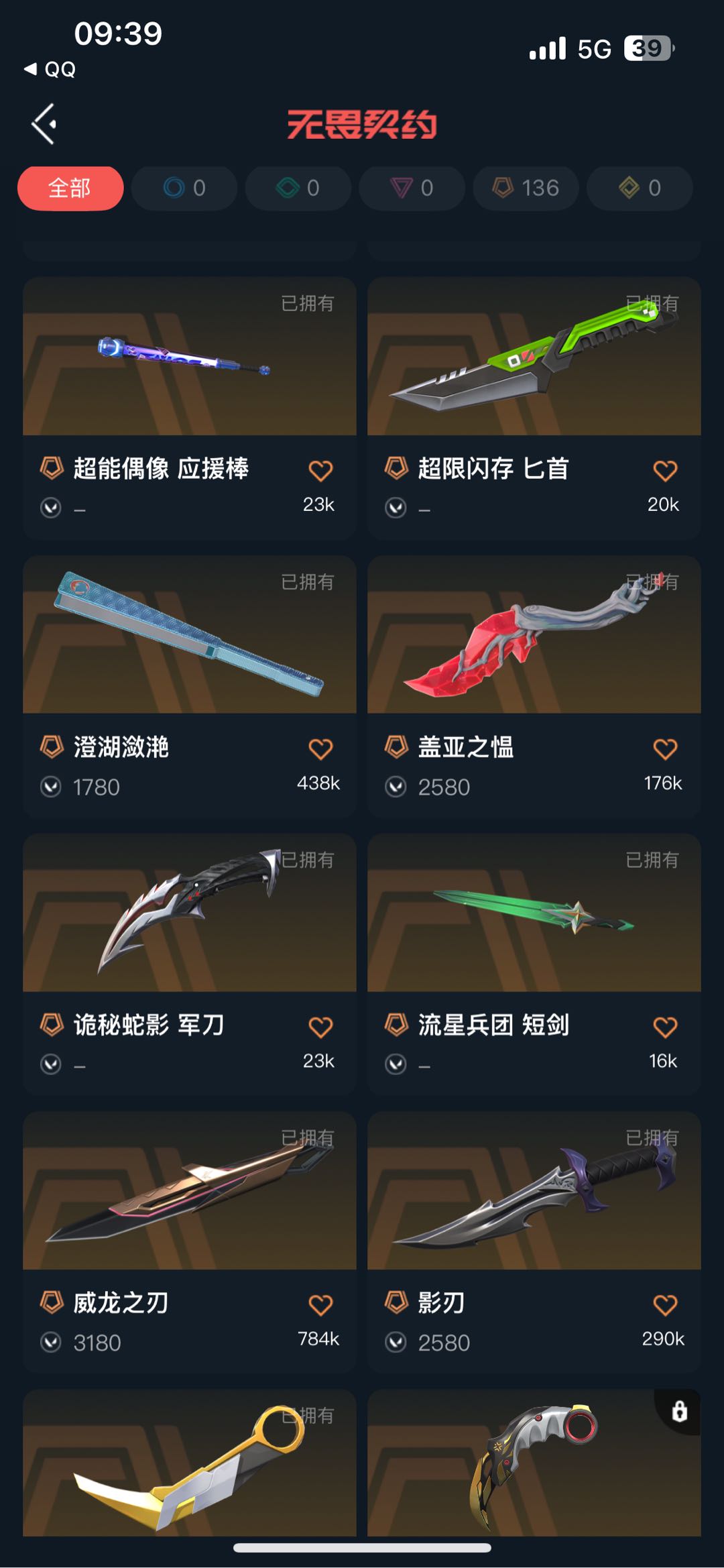Screen dimensions: 724x1568
Task: Like the 影刃 skin
Action: point(664,1305)
